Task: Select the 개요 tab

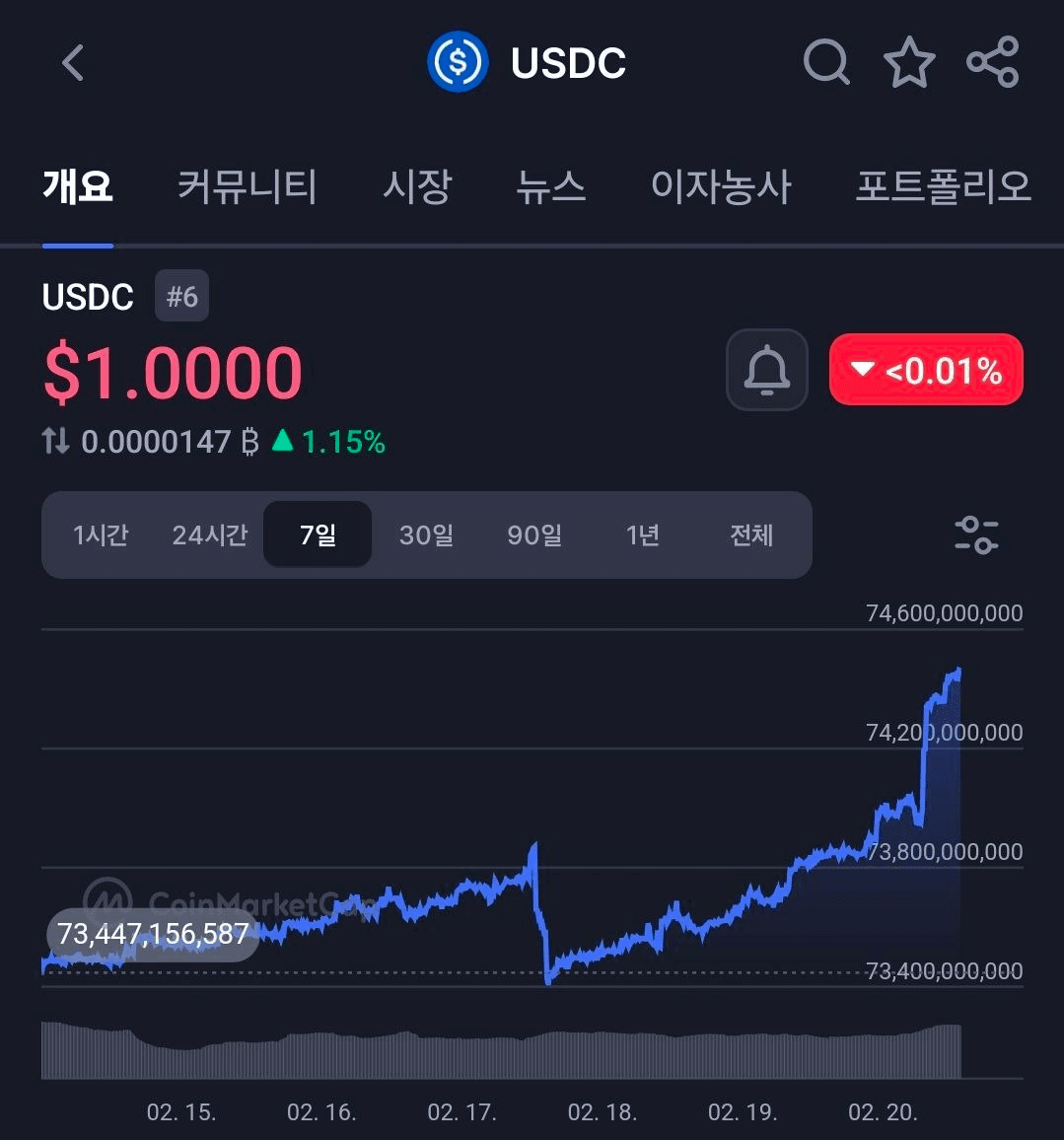Action: 78,186
